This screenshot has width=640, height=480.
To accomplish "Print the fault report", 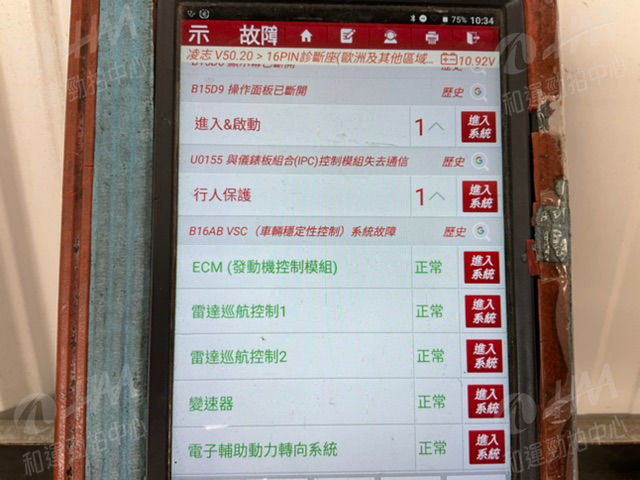I will (432, 37).
